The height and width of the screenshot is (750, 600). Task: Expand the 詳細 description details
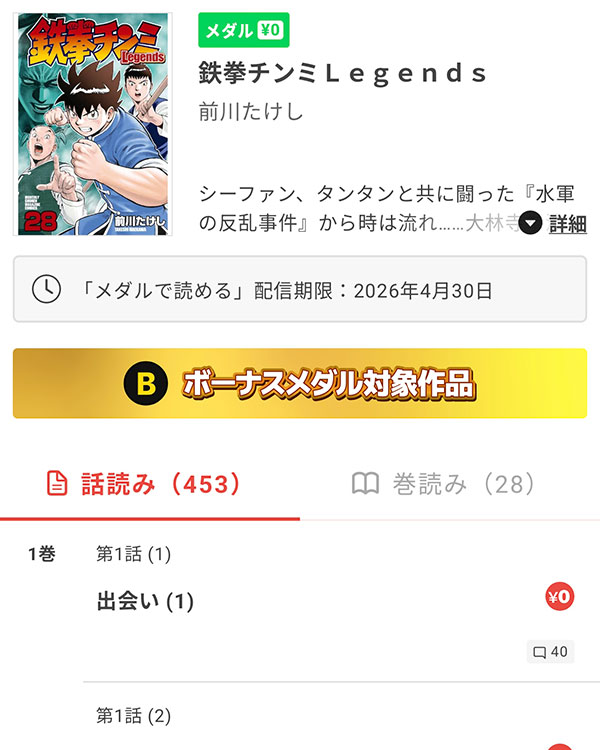tap(555, 224)
